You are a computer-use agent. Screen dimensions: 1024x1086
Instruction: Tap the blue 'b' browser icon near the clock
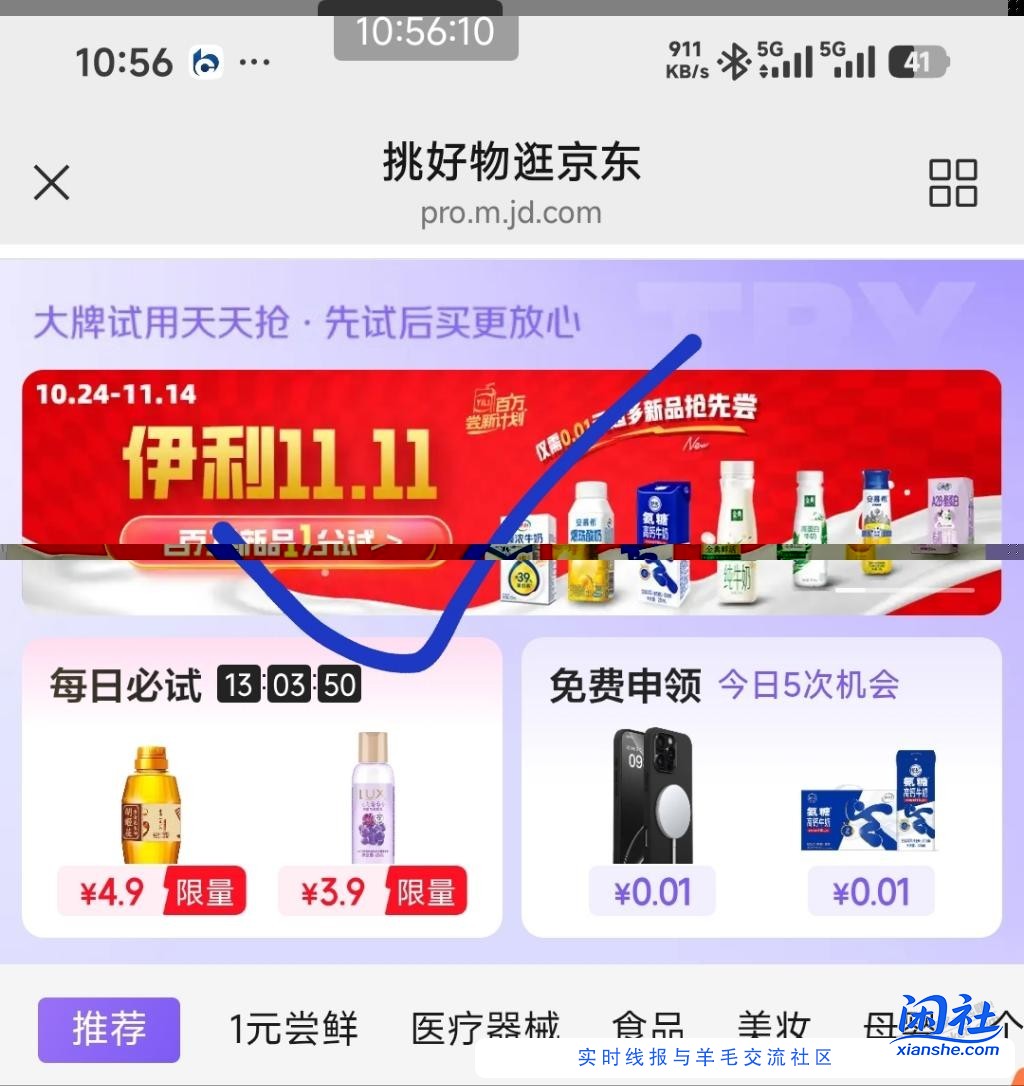pos(205,62)
